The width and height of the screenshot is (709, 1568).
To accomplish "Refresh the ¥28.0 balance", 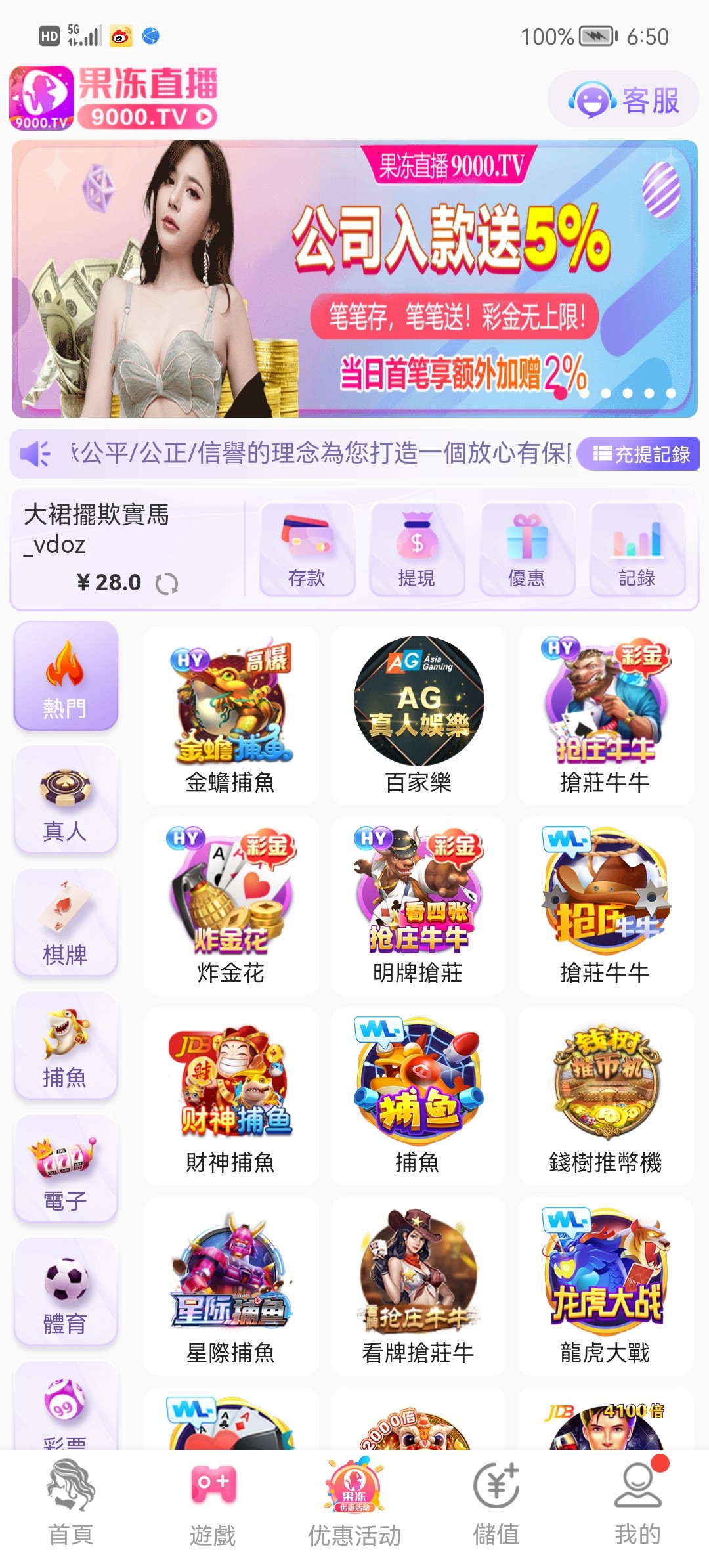I will tap(167, 583).
